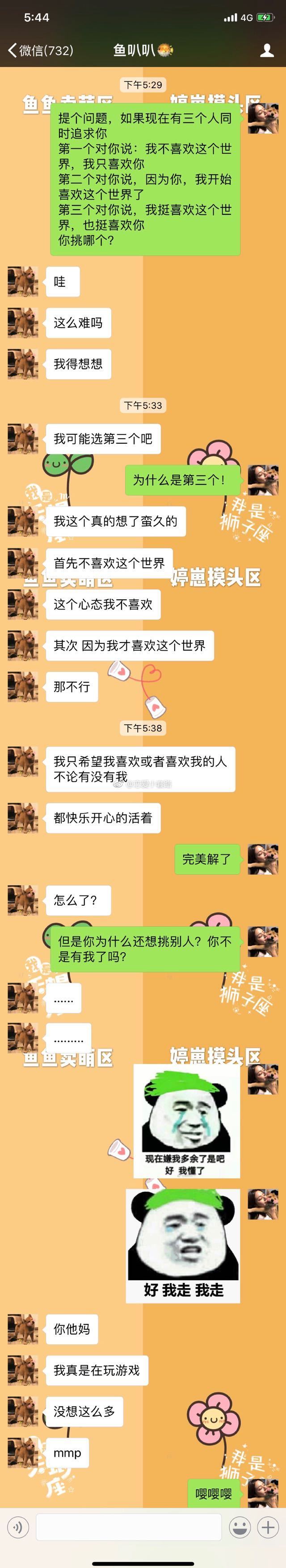
Task: Go back to the WeChat chat list
Action: coord(40,50)
